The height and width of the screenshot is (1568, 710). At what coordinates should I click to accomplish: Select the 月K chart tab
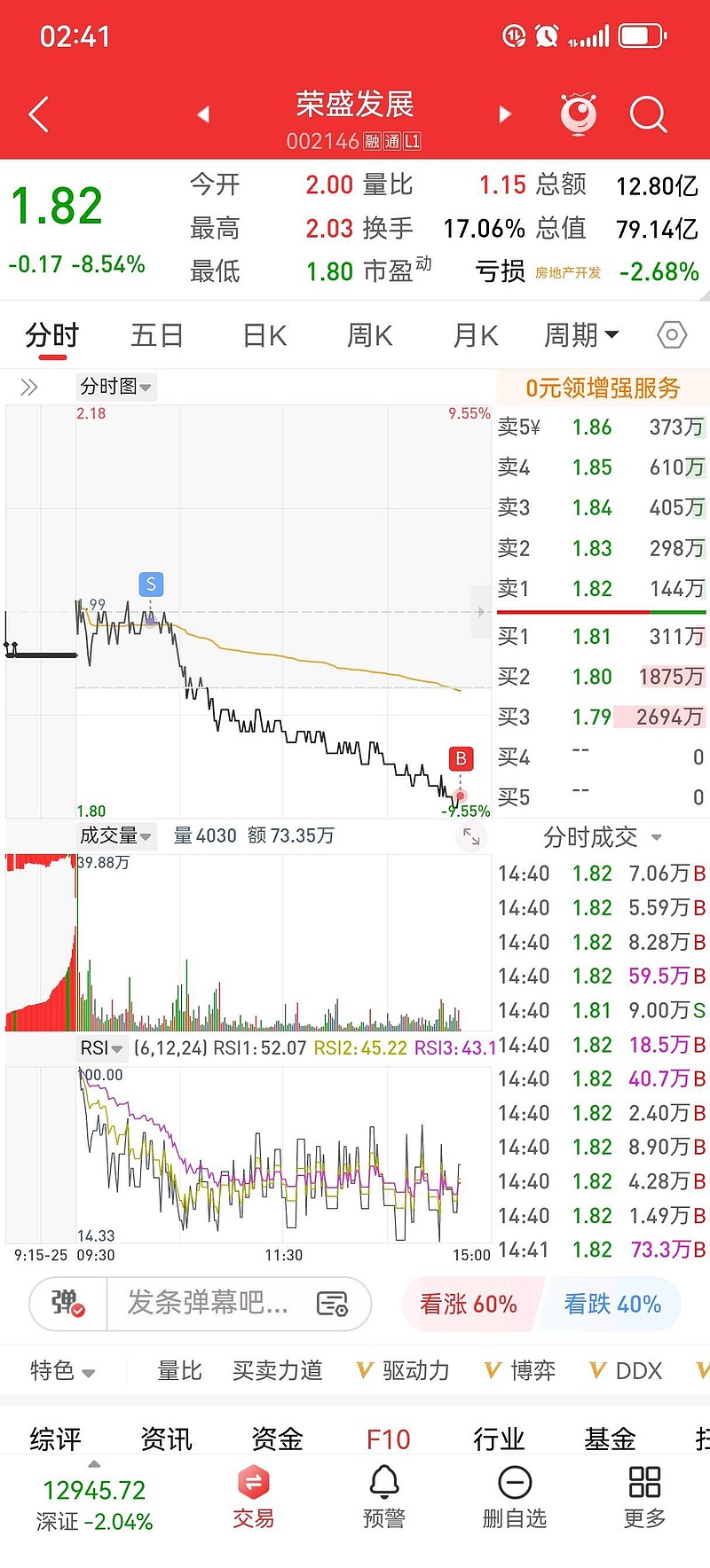[x=476, y=335]
